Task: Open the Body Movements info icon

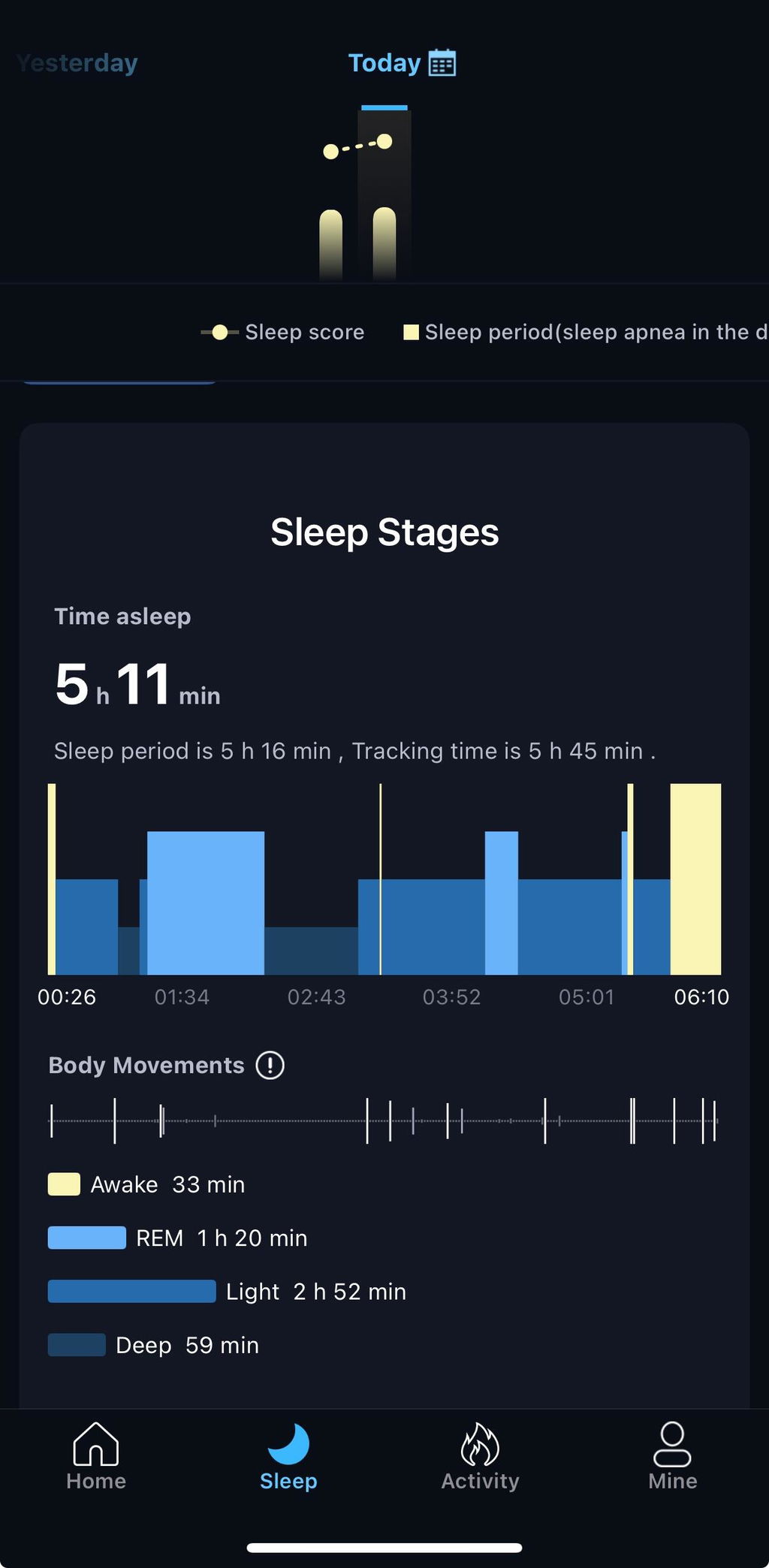Action: coord(270,1065)
